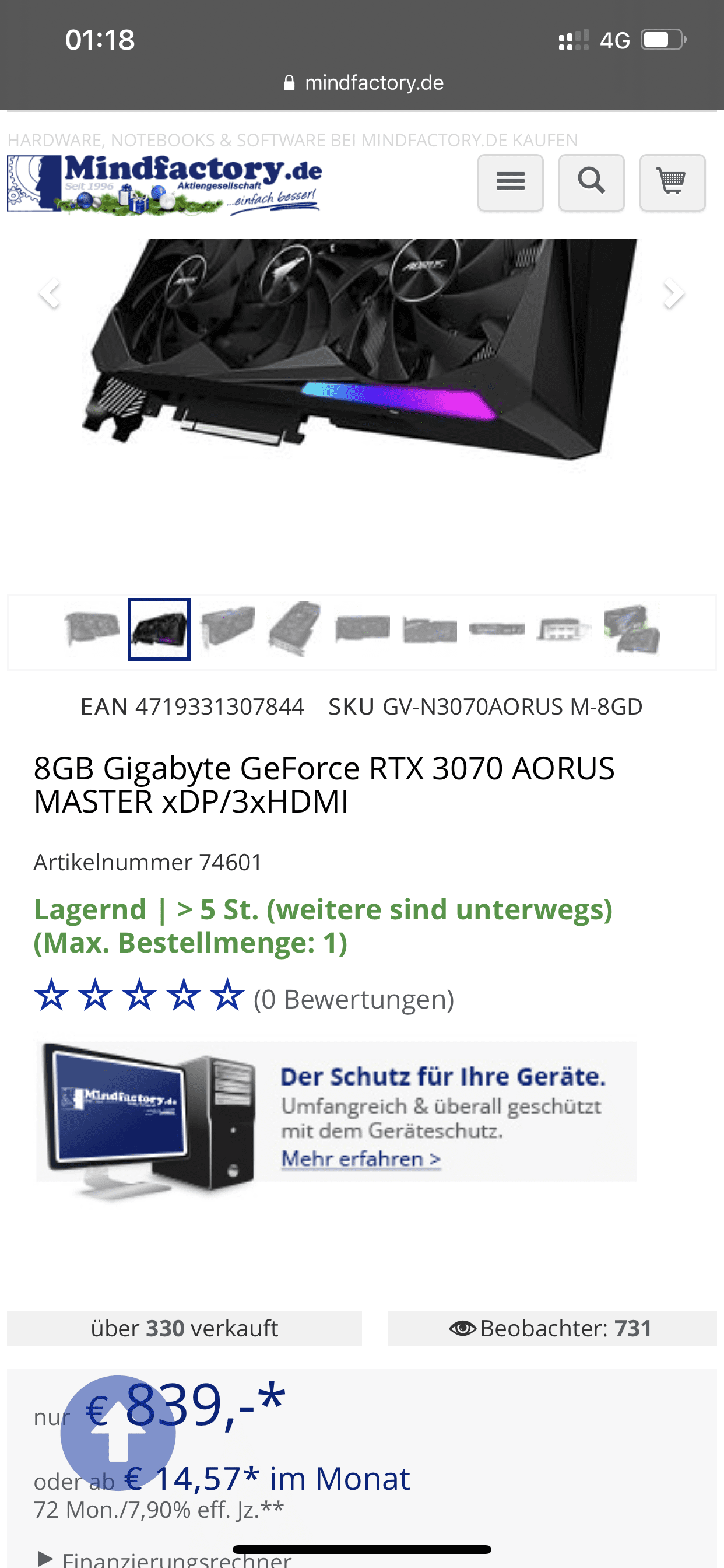This screenshot has height=1568, width=724.
Task: Tap the scroll-to-top arrow button
Action: (x=118, y=1433)
